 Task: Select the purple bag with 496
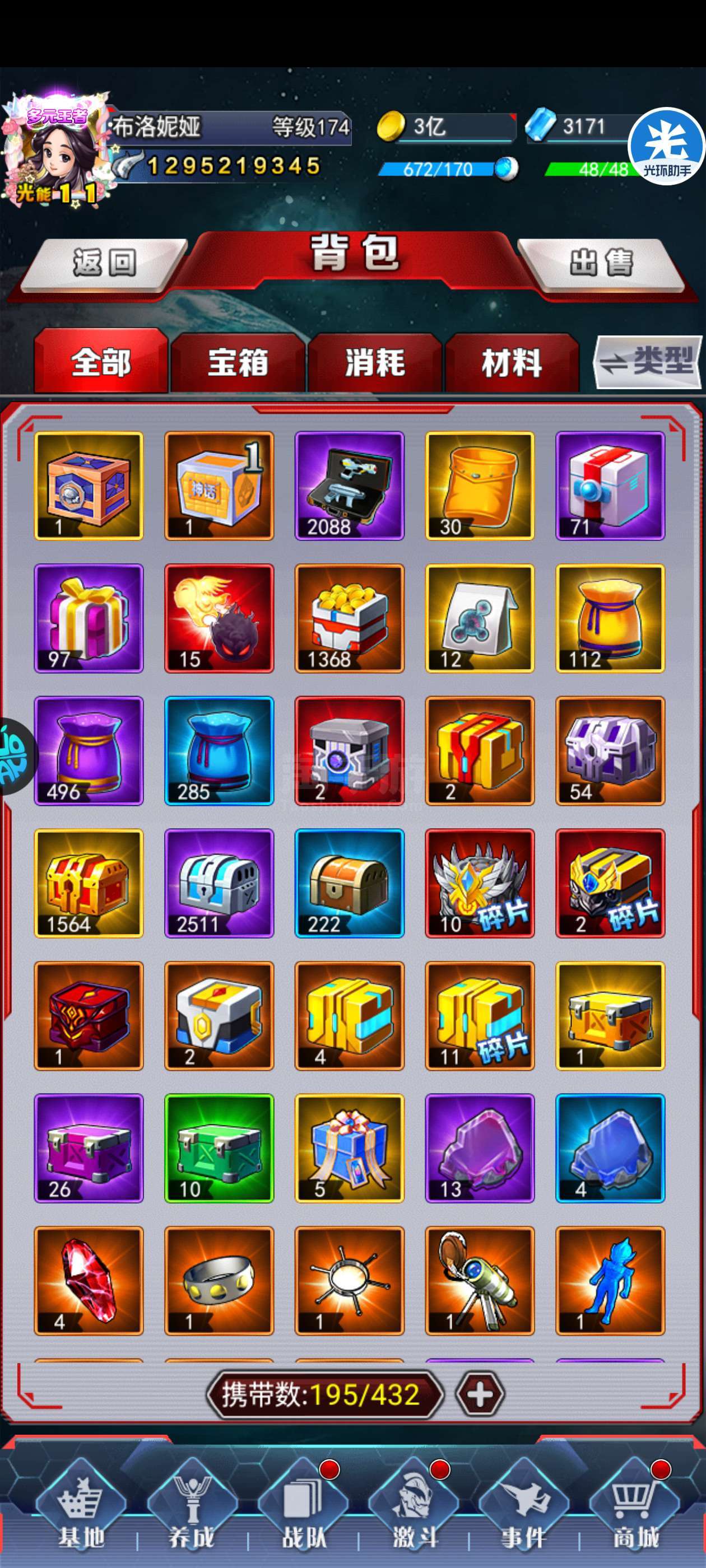click(x=89, y=750)
